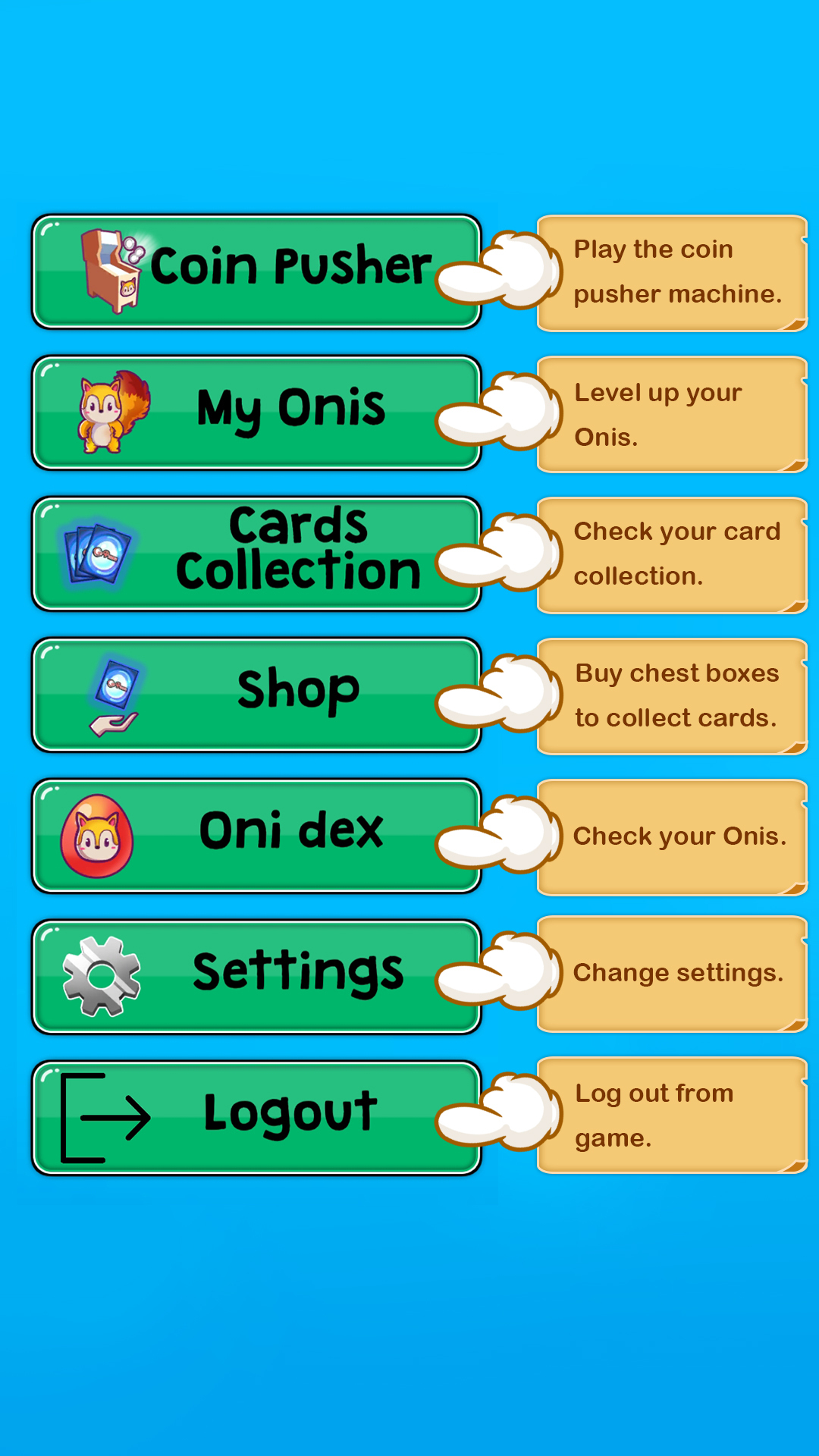View the Cards Collection

point(256,554)
